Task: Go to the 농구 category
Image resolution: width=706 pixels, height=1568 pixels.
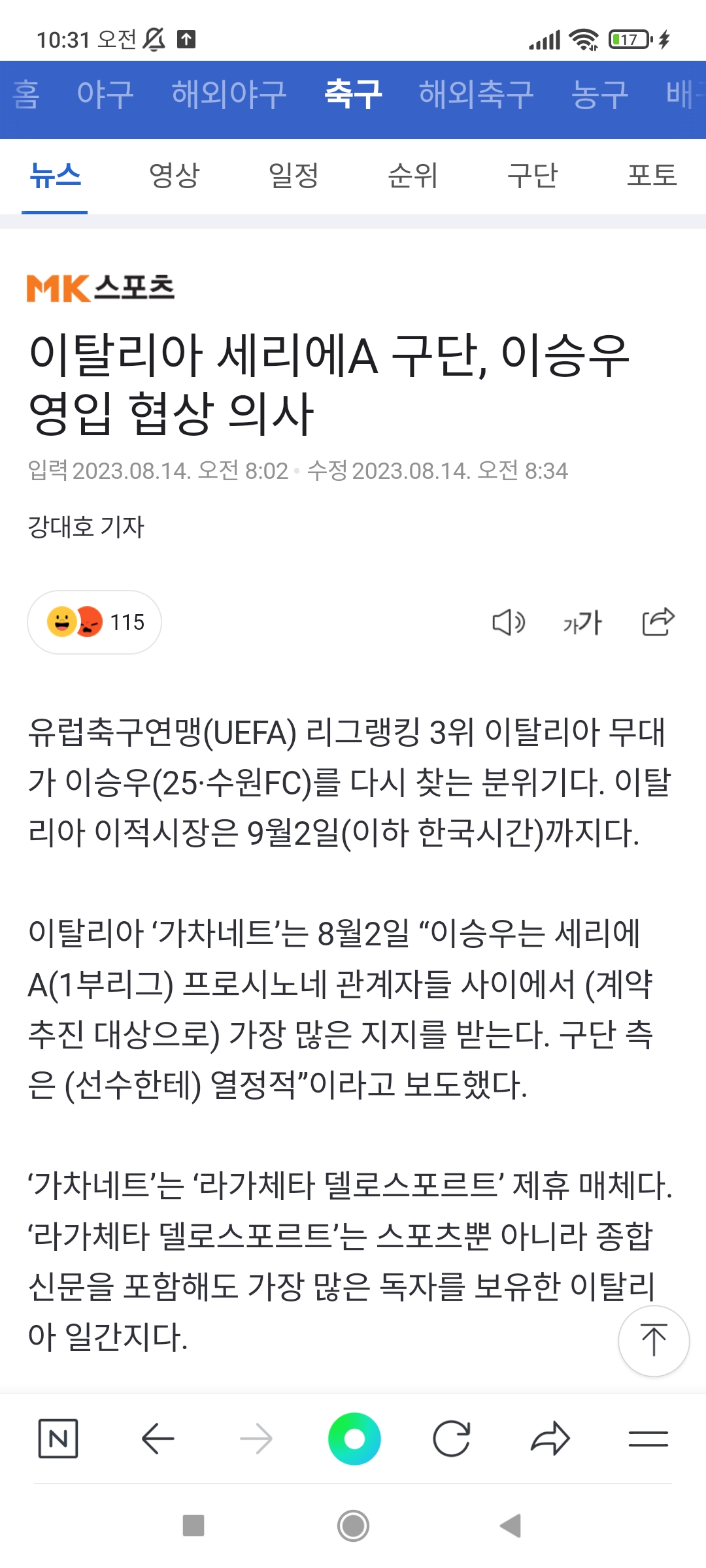Action: (x=599, y=94)
